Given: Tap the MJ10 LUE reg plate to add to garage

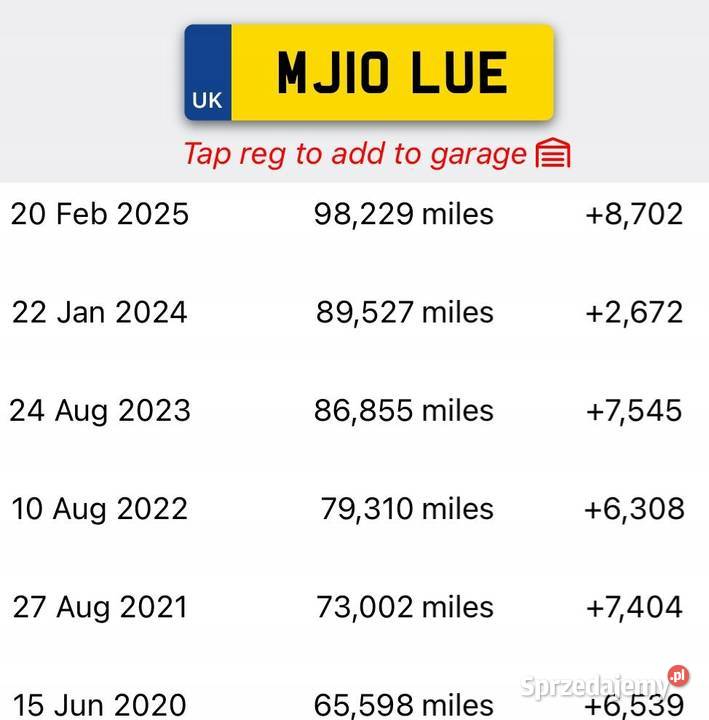Looking at the screenshot, I should tap(369, 73).
